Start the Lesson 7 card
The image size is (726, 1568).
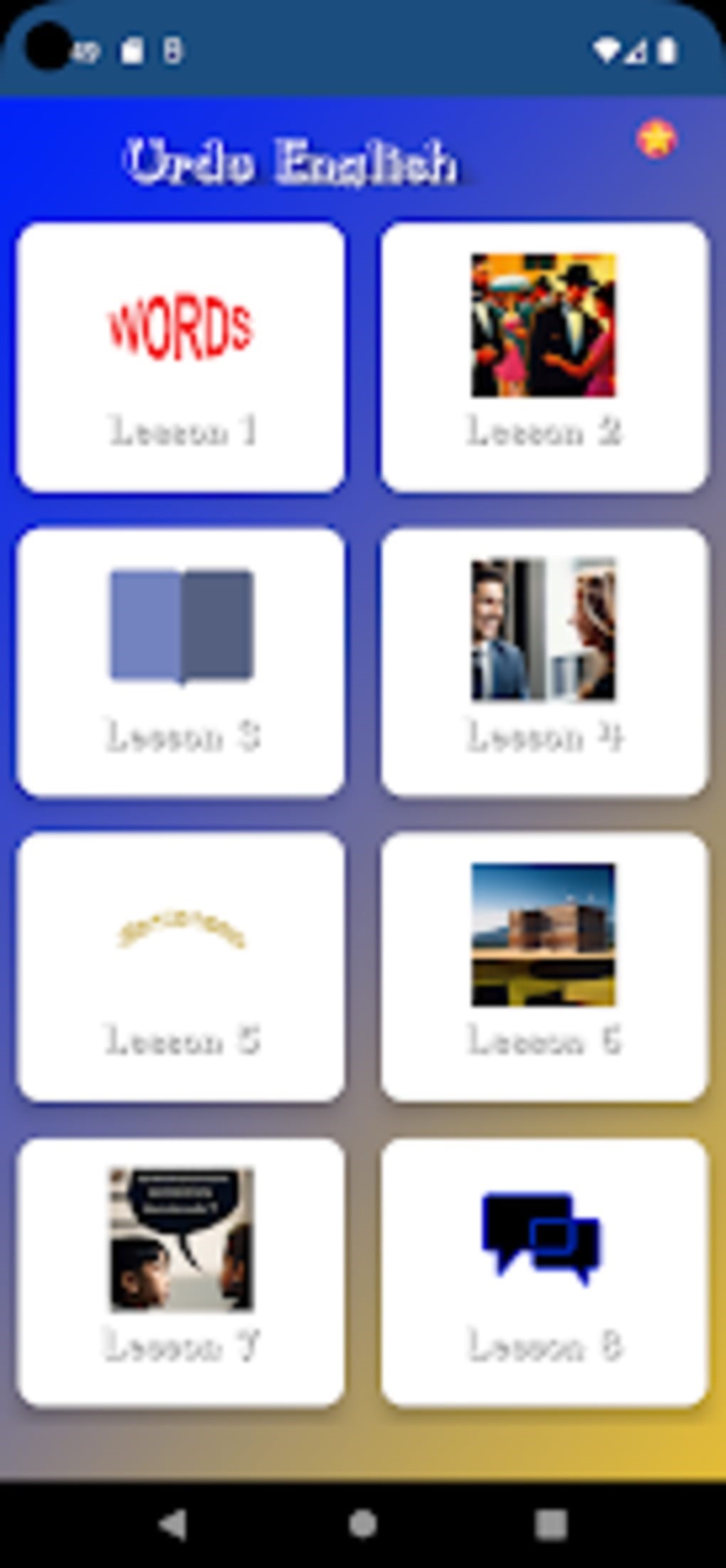click(x=181, y=1272)
